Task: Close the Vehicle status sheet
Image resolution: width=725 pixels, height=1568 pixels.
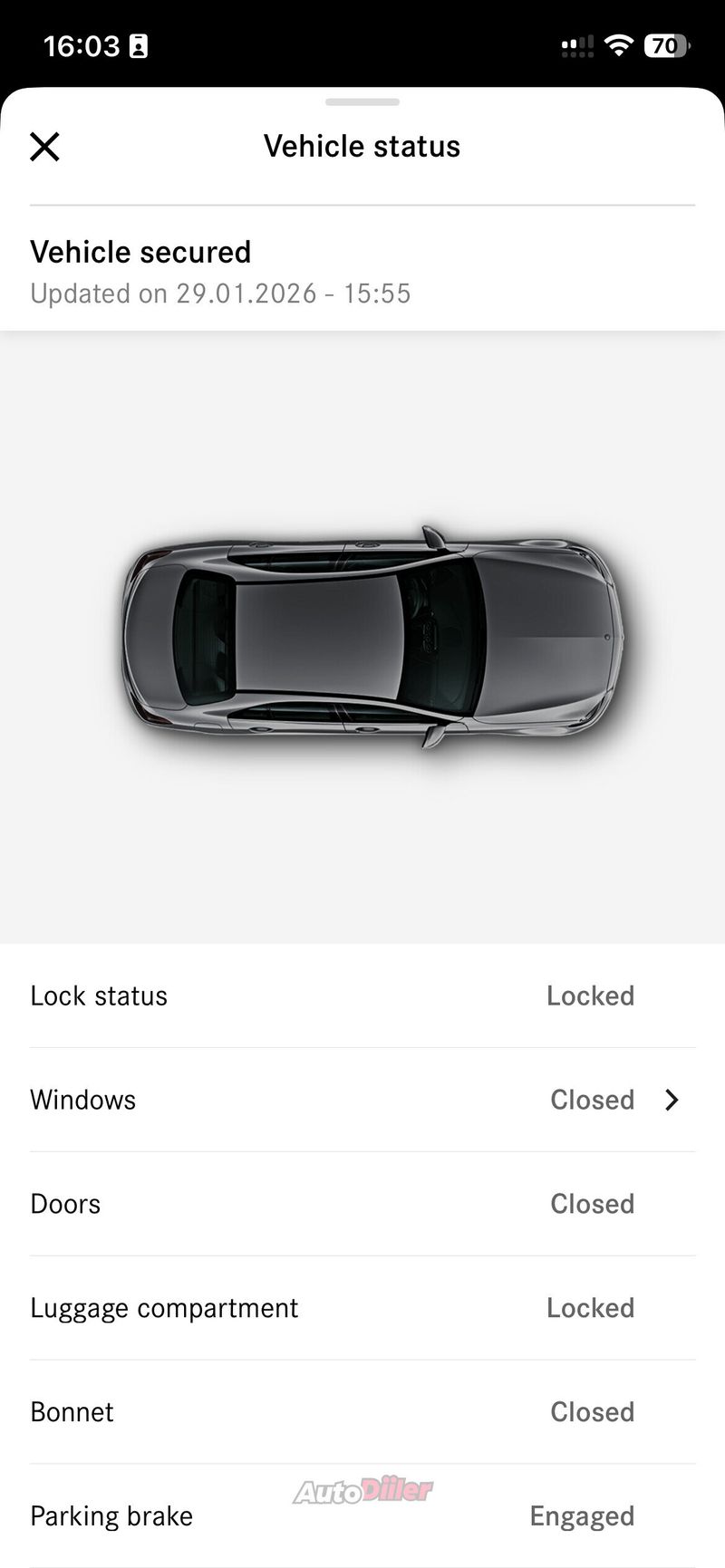Action: (44, 146)
